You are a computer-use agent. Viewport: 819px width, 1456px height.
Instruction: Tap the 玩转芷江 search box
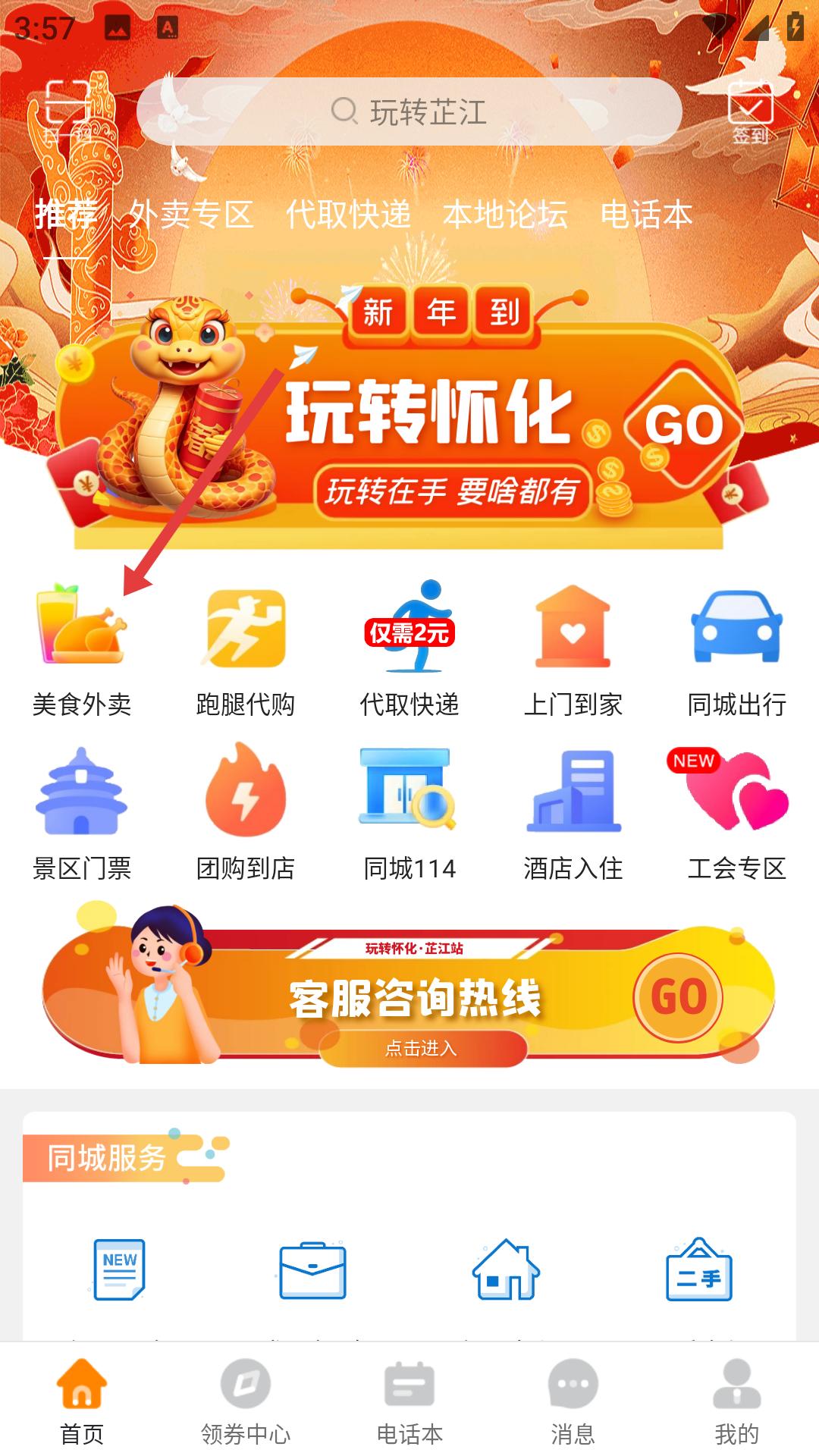click(x=409, y=111)
